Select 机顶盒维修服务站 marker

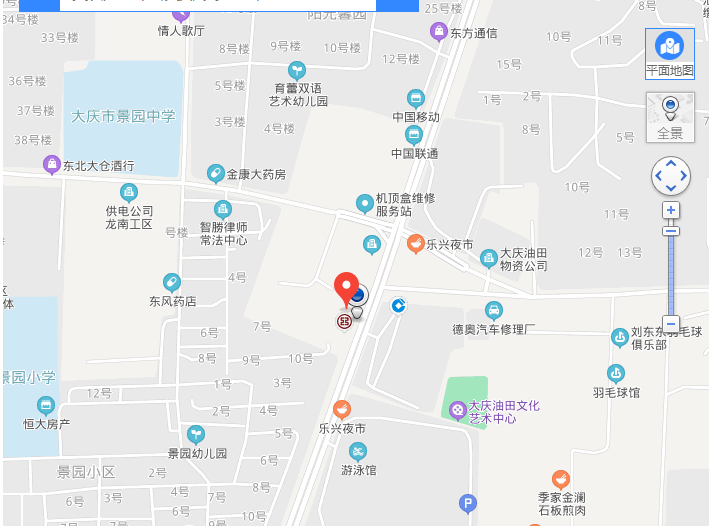click(365, 204)
